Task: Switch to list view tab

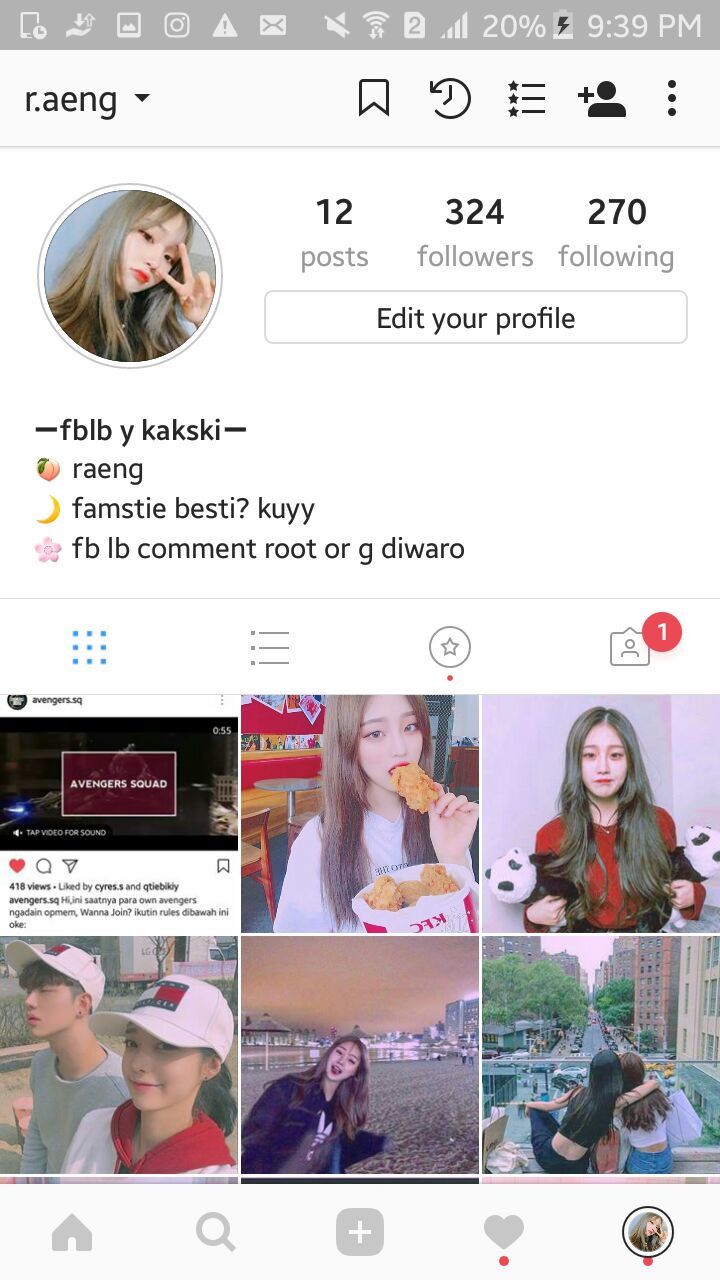Action: point(269,648)
